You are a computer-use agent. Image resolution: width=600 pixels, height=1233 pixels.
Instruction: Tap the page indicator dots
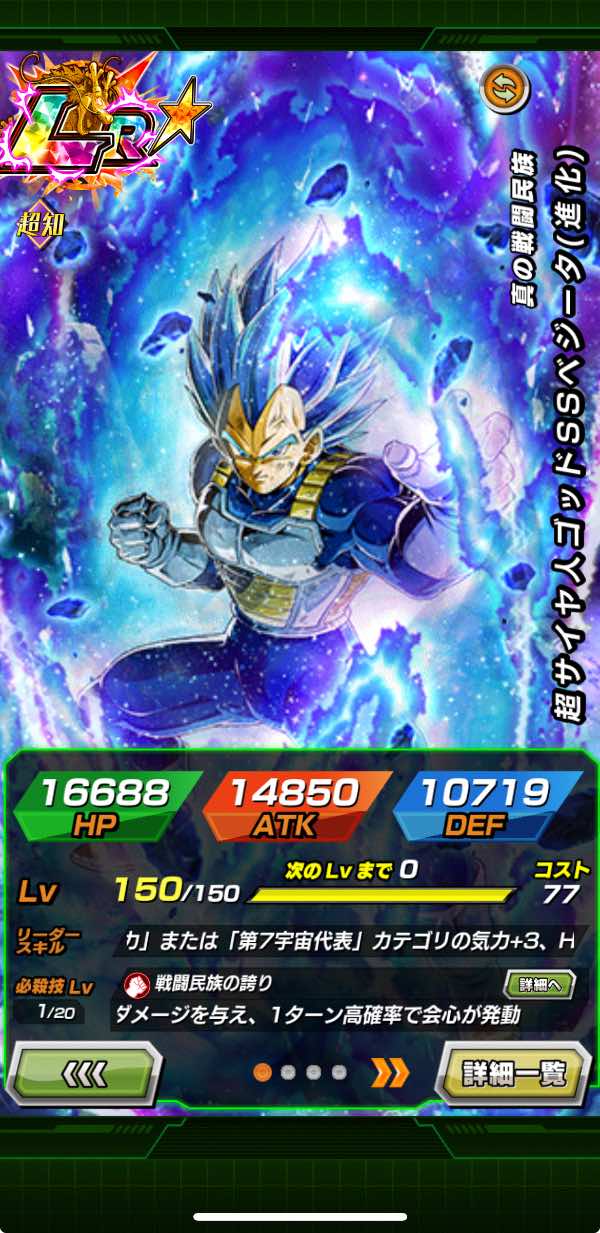(301, 1073)
